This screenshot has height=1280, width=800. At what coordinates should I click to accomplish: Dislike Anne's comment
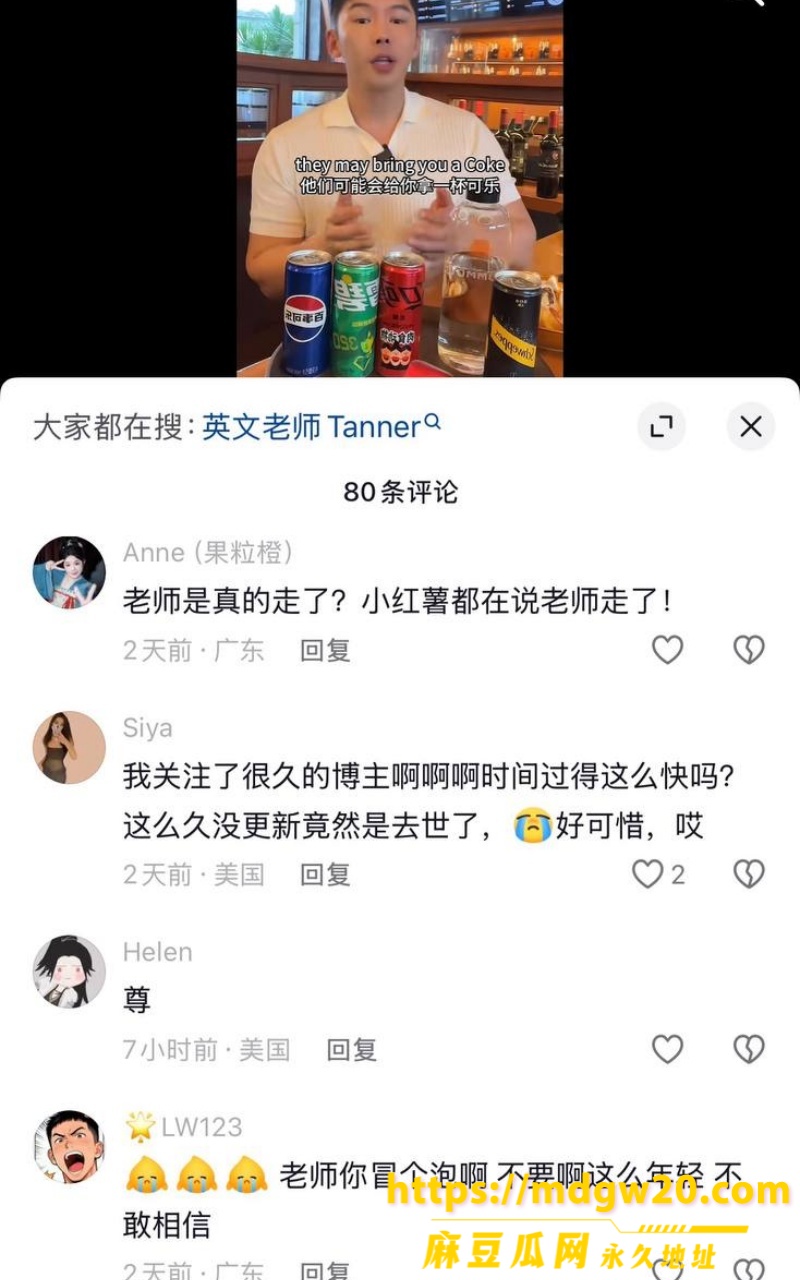tap(749, 650)
